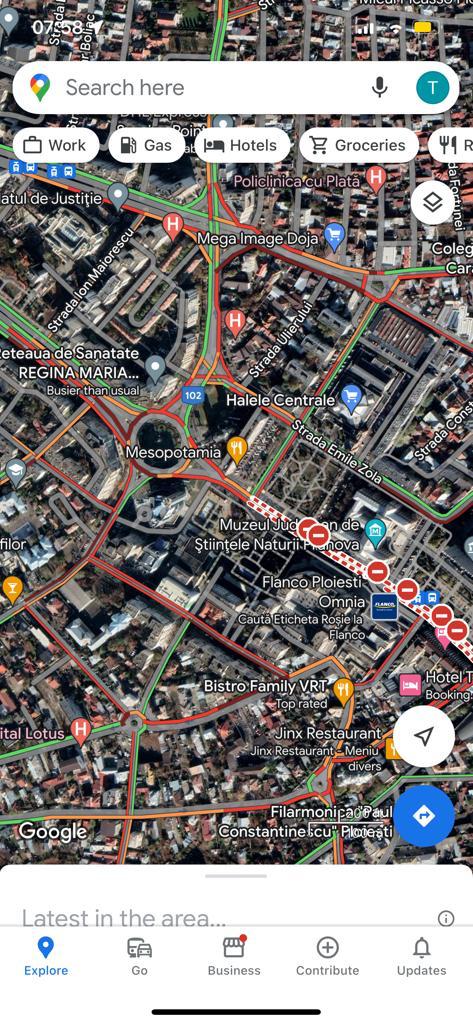Open Bistro Family VRT restaurant pin

(x=343, y=690)
